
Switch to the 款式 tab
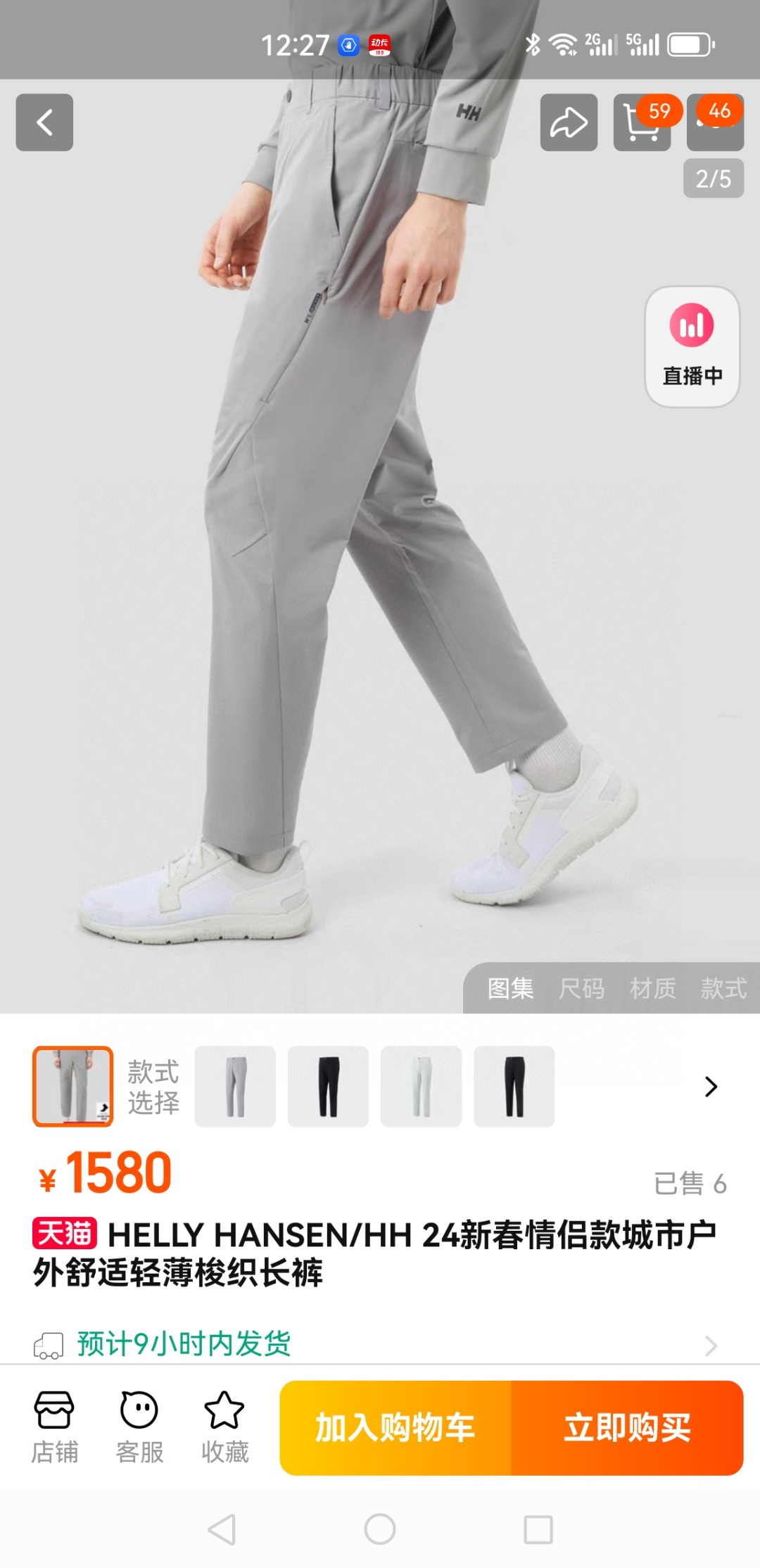pyautogui.click(x=723, y=988)
